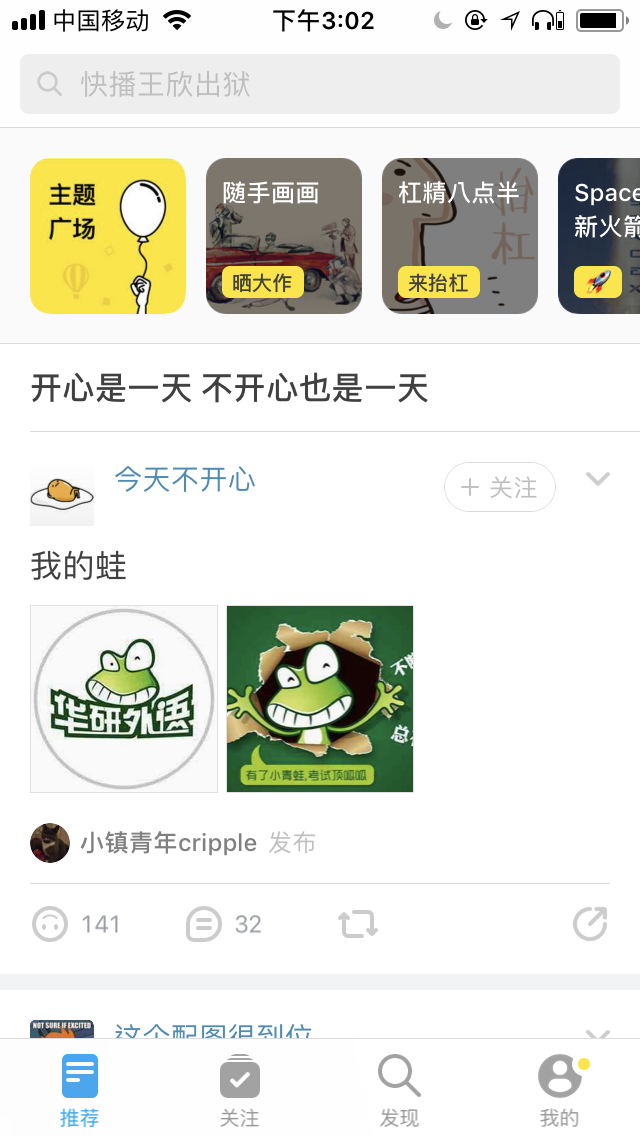This screenshot has height=1136, width=640.
Task: Open the 我的 tab
Action: point(560,1090)
